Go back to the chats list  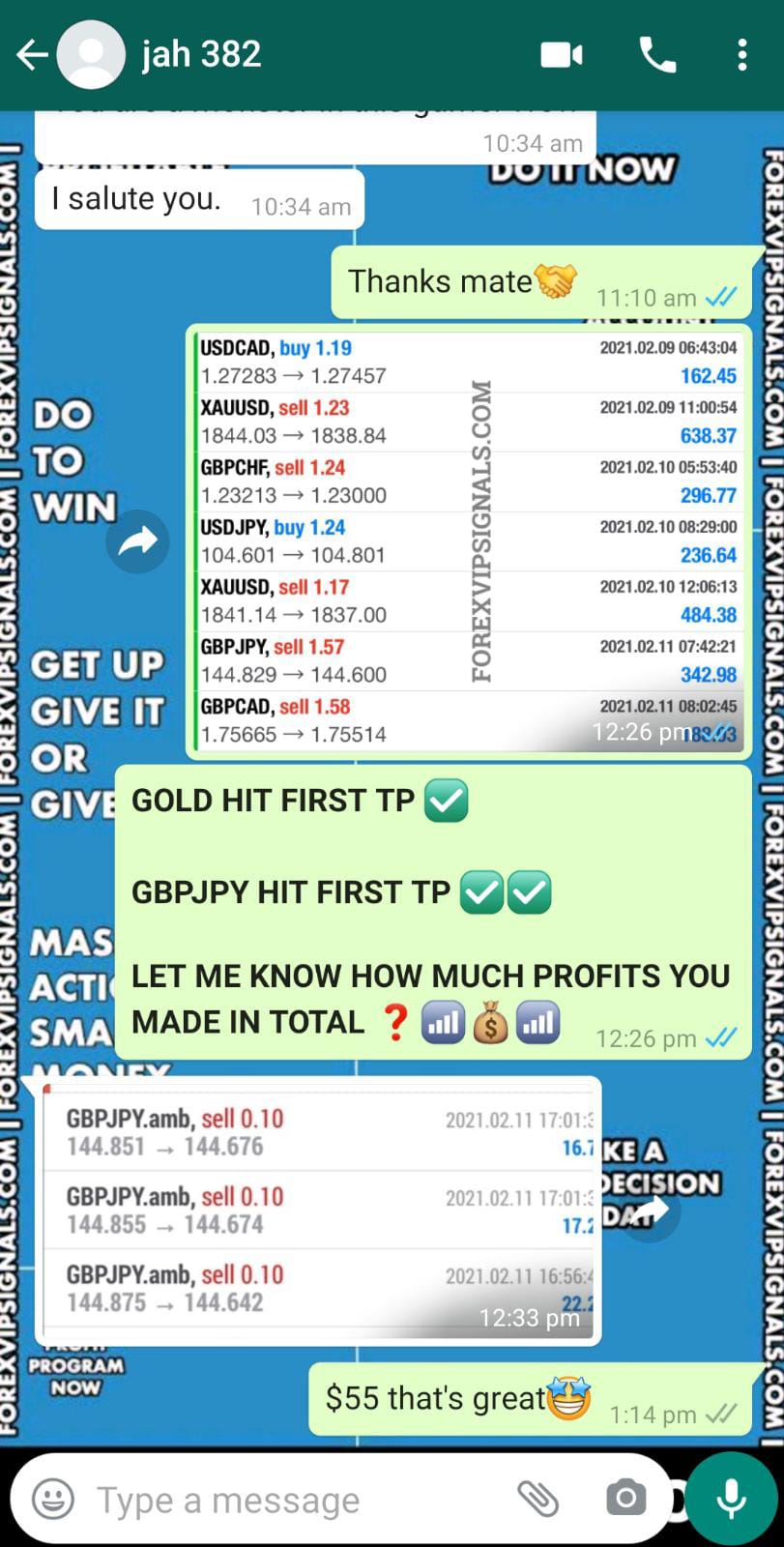(32, 55)
